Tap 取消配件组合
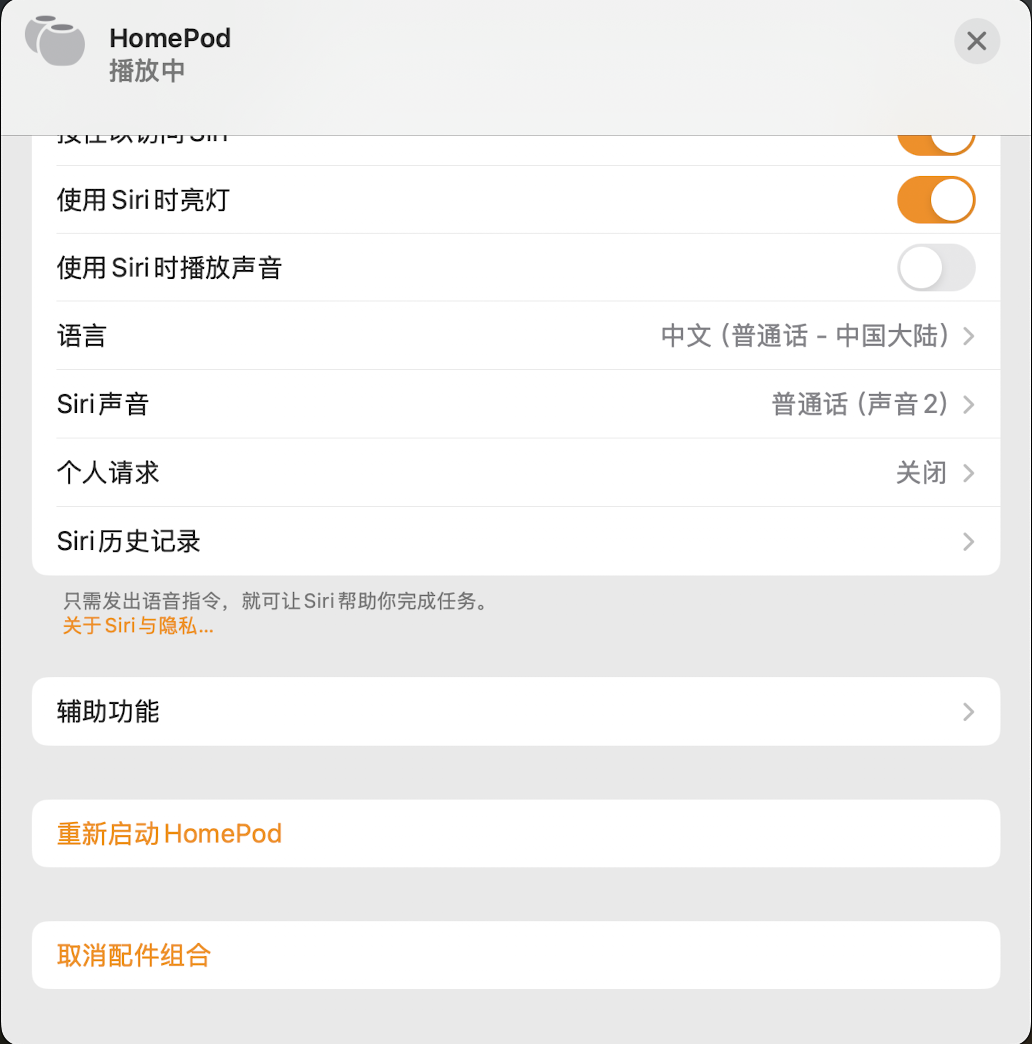This screenshot has height=1044, width=1032. pyautogui.click(x=134, y=955)
